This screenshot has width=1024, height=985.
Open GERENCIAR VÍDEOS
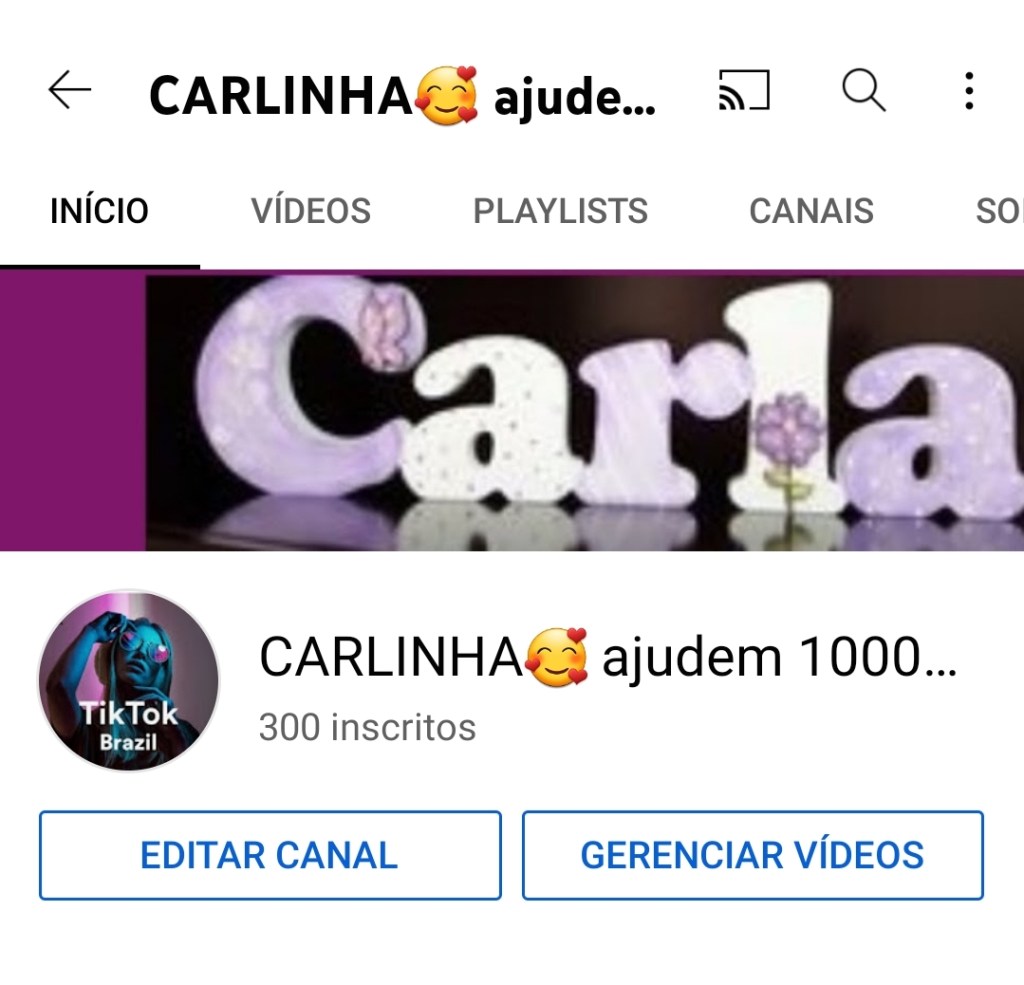tap(752, 855)
